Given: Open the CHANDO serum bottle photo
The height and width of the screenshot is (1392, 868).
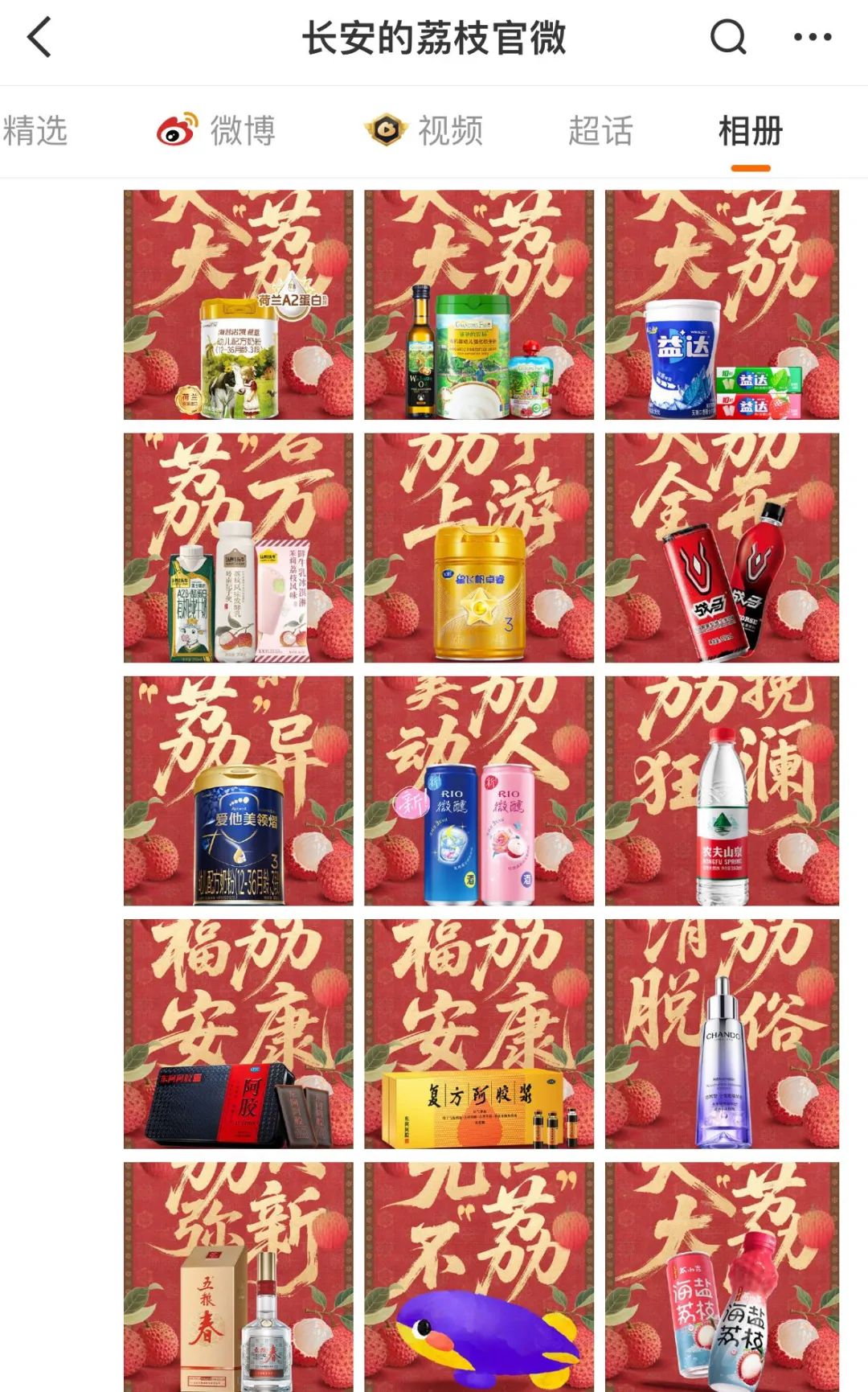Looking at the screenshot, I should coord(722,1033).
